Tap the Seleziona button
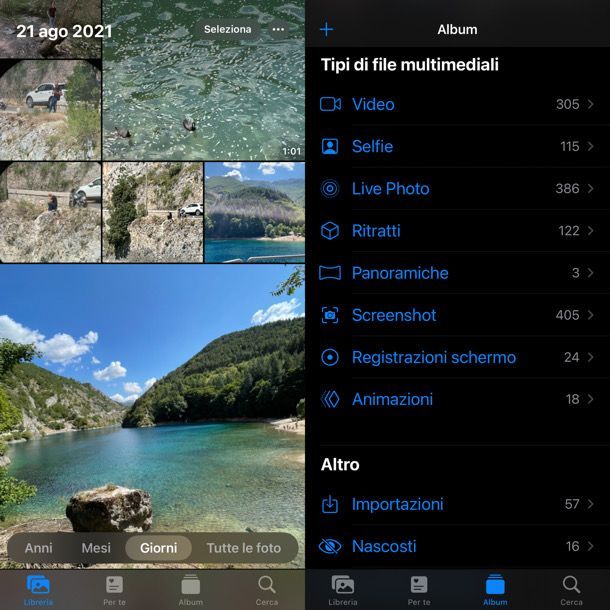Screen dimensions: 610x610 [x=228, y=30]
